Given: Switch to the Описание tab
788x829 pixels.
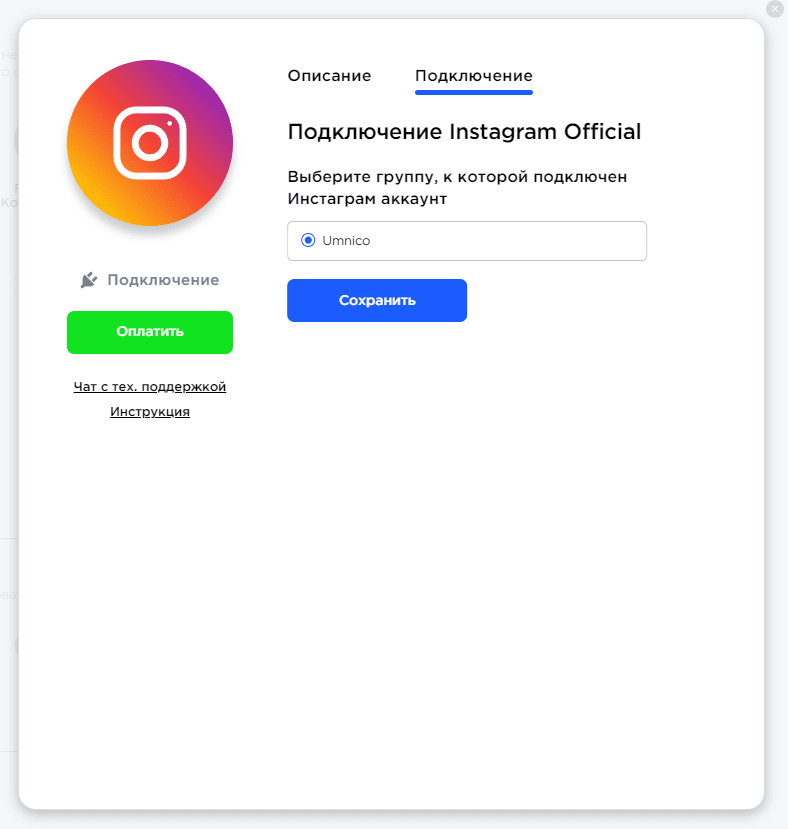Looking at the screenshot, I should click(x=329, y=76).
